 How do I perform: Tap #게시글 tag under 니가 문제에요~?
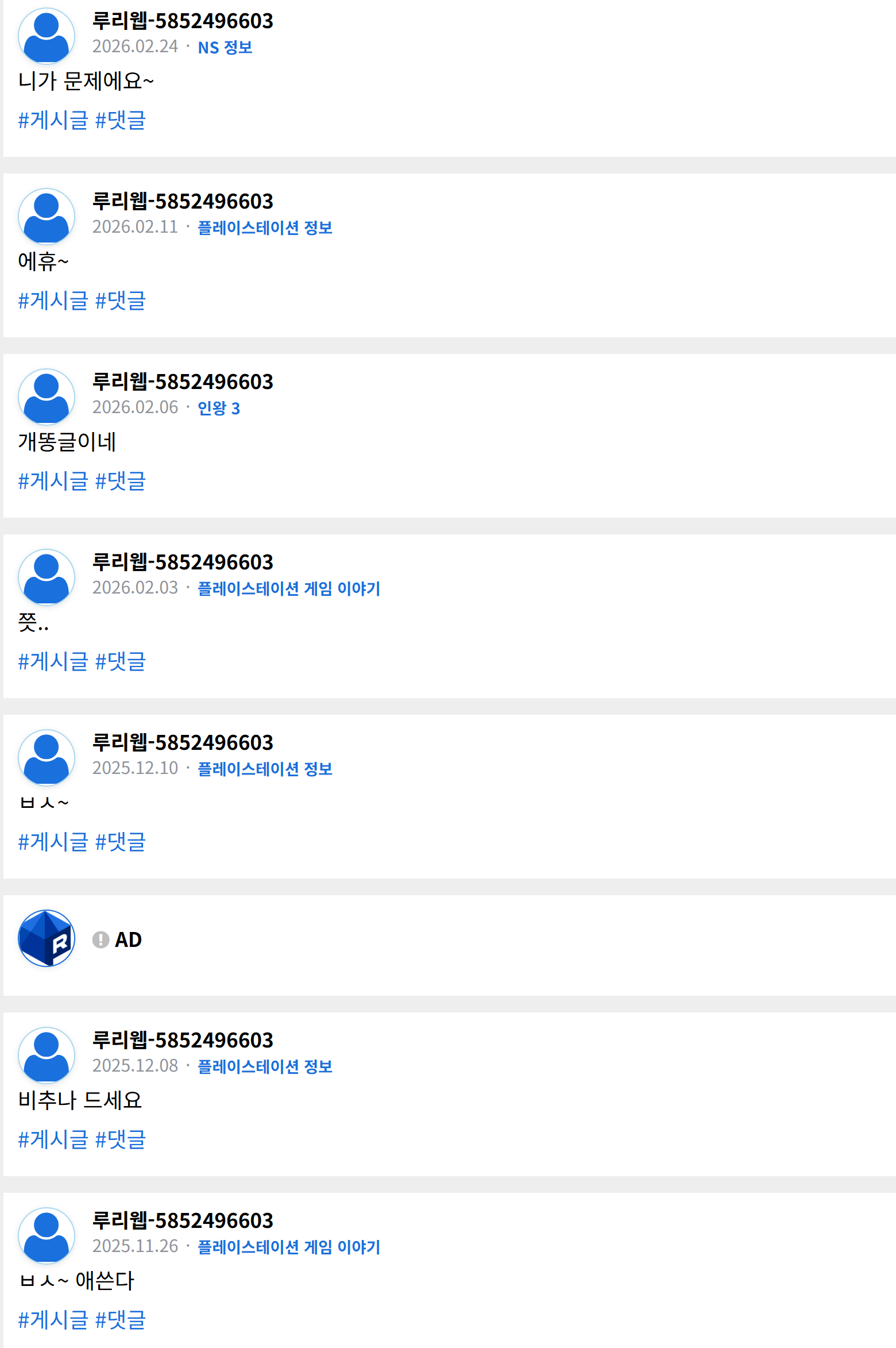click(53, 120)
